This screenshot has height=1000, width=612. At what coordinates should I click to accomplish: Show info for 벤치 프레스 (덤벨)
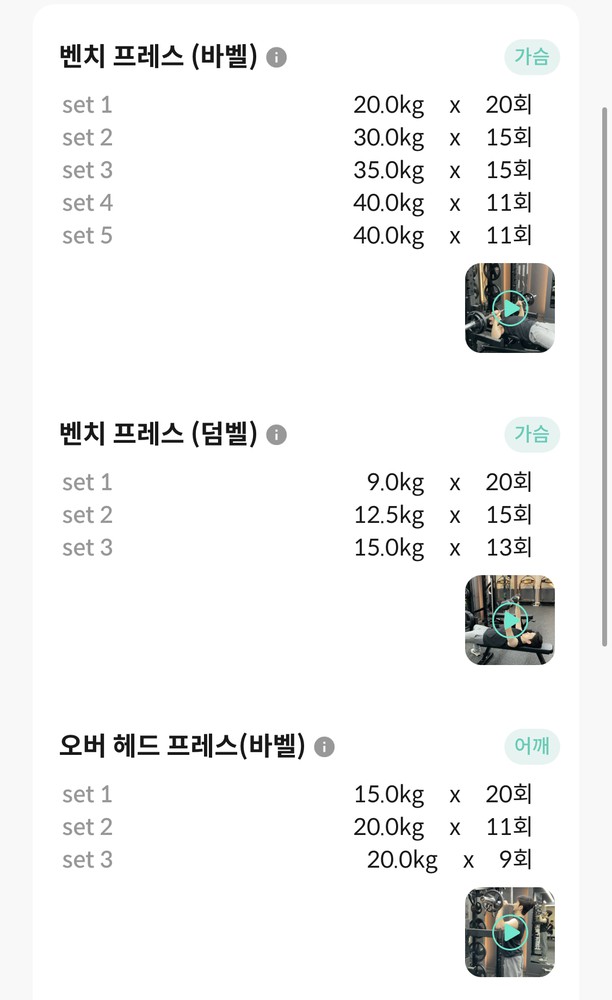point(277,435)
